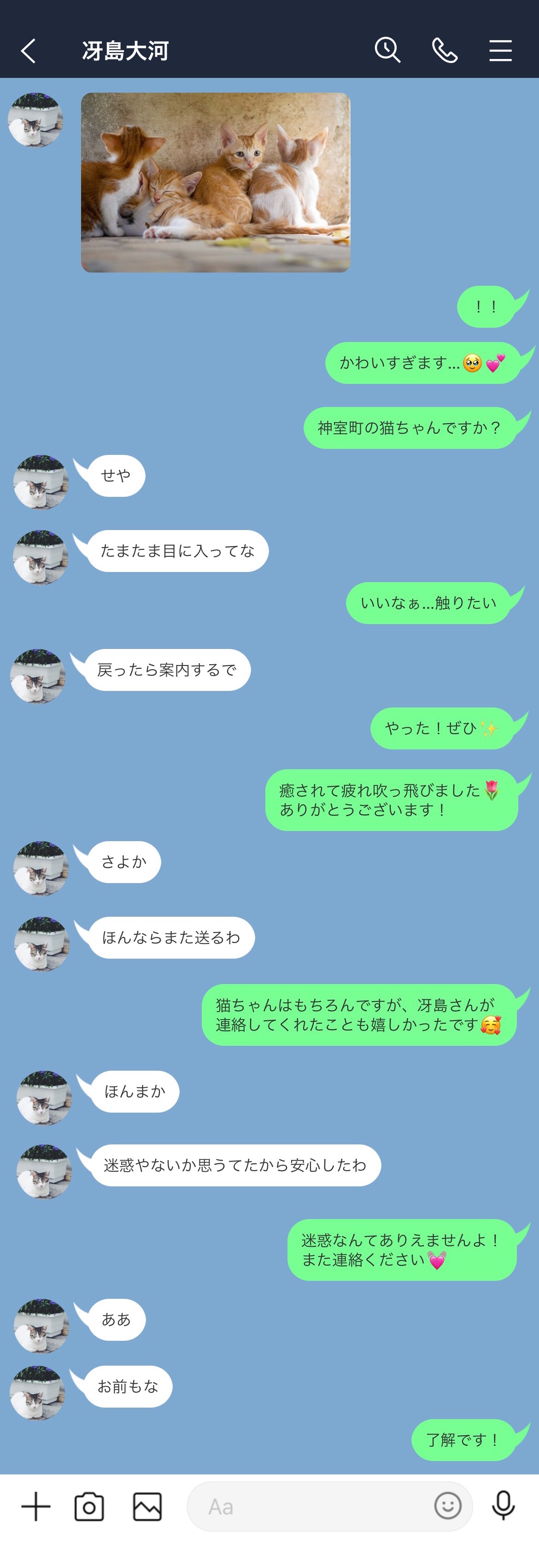Go back from the chat with 冴島大河
The width and height of the screenshot is (539, 1568).
click(28, 51)
